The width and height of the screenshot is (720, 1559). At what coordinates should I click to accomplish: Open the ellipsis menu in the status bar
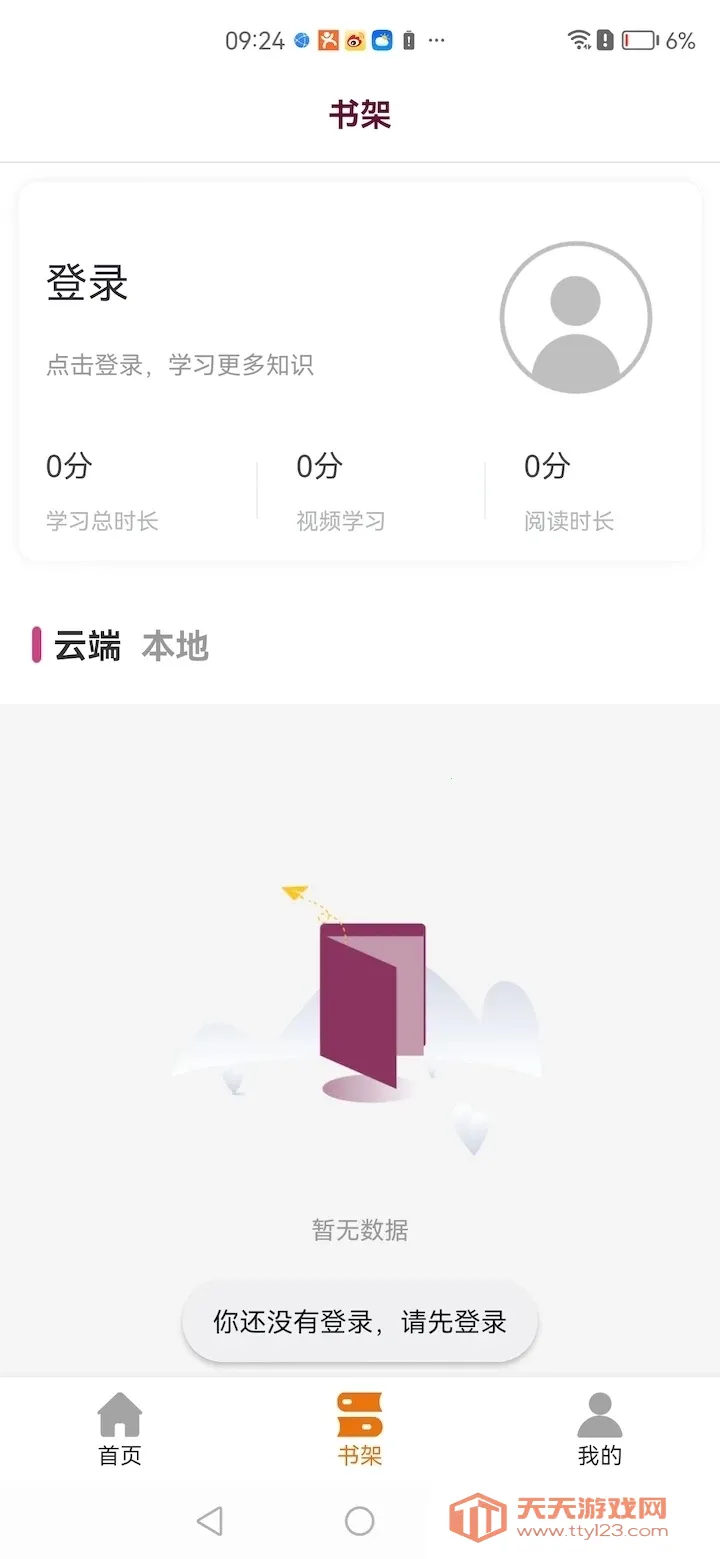pyautogui.click(x=436, y=40)
